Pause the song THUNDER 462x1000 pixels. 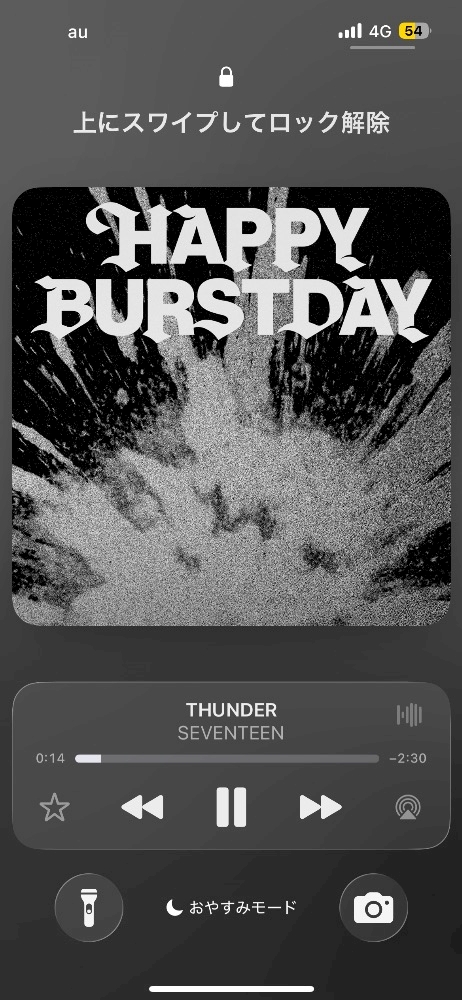[231, 807]
